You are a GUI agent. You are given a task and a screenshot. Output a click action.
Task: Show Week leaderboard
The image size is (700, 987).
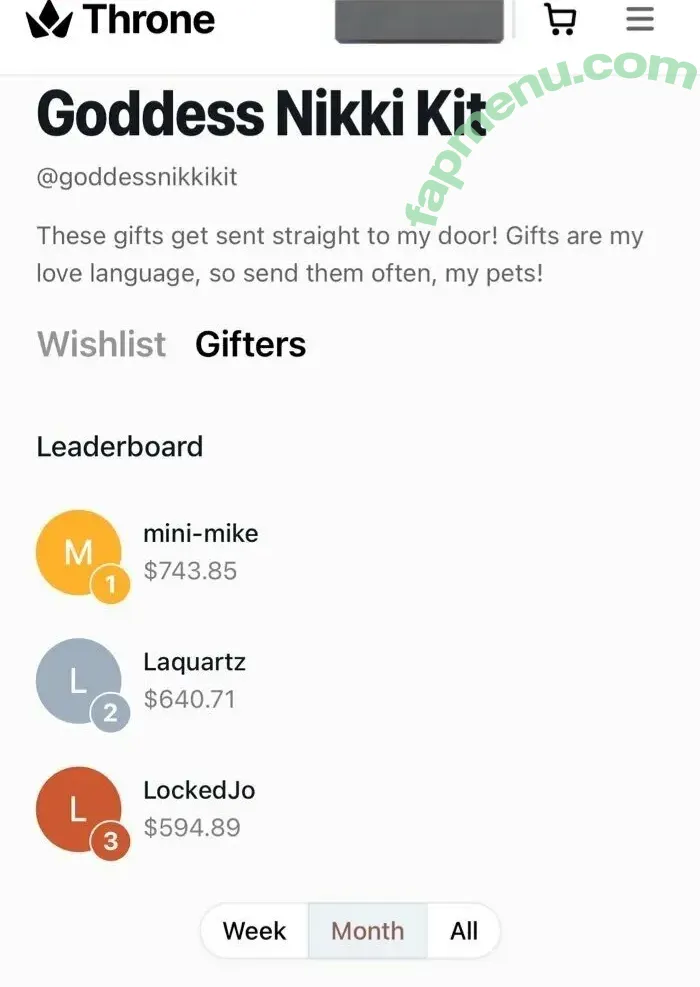pyautogui.click(x=254, y=931)
